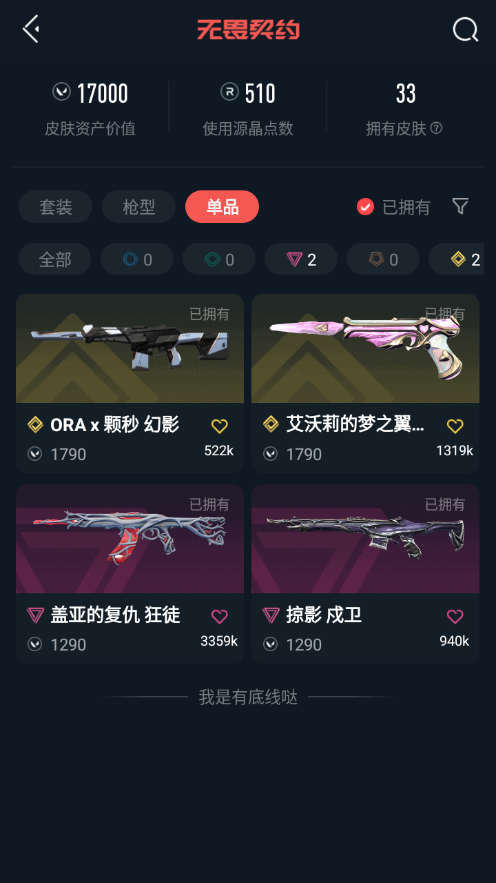Viewport: 496px width, 883px height.
Task: Open the 掠影 戍卫 skin card
Action: click(365, 573)
